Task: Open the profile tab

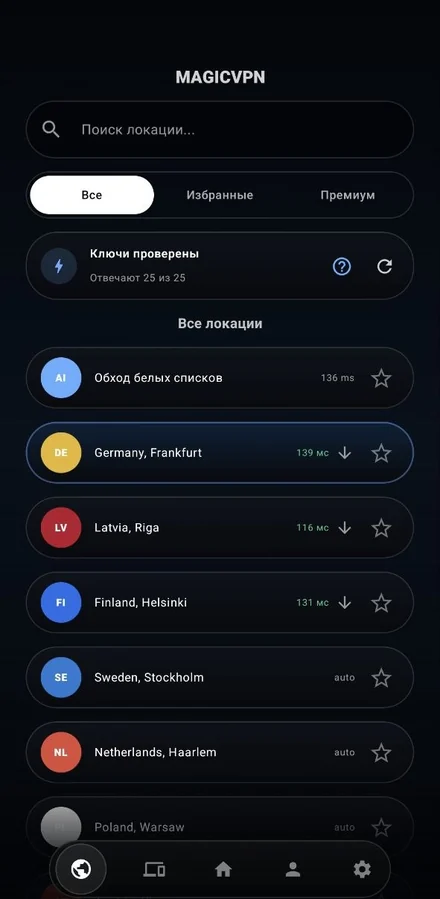Action: point(293,870)
